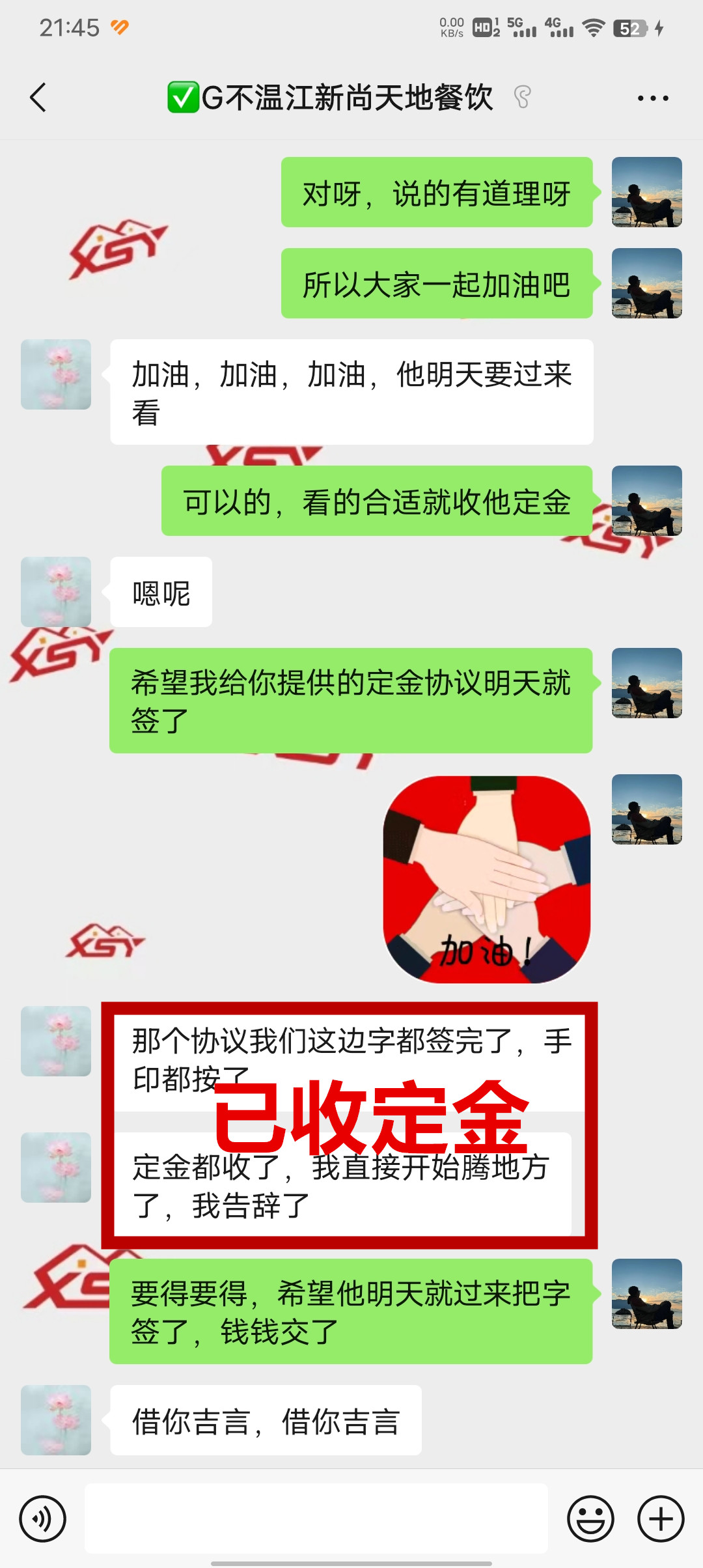Open own avatar beside 所以大家一起加油吧

pos(646,283)
